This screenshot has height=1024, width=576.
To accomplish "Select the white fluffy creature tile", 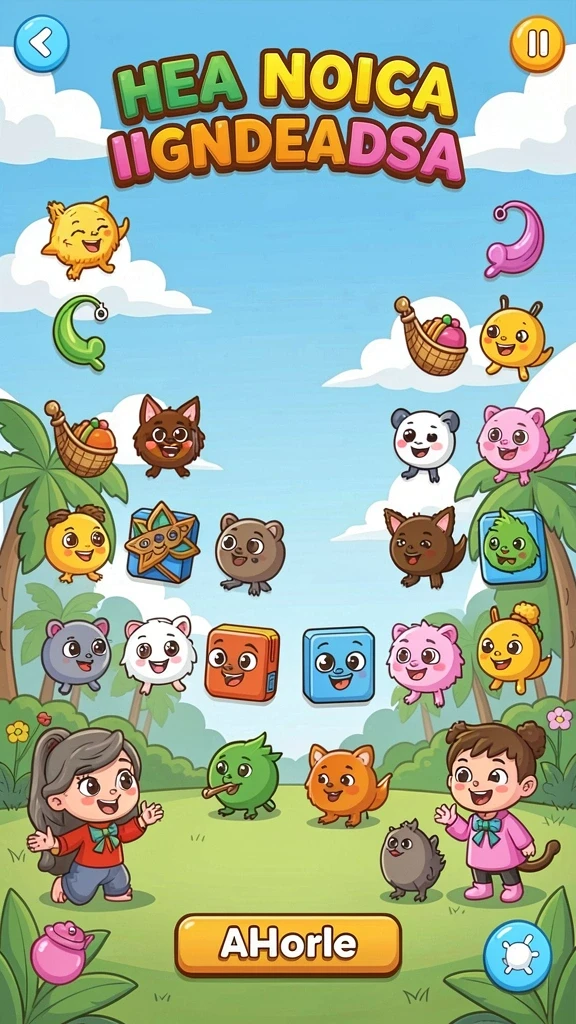I will pyautogui.click(x=159, y=653).
